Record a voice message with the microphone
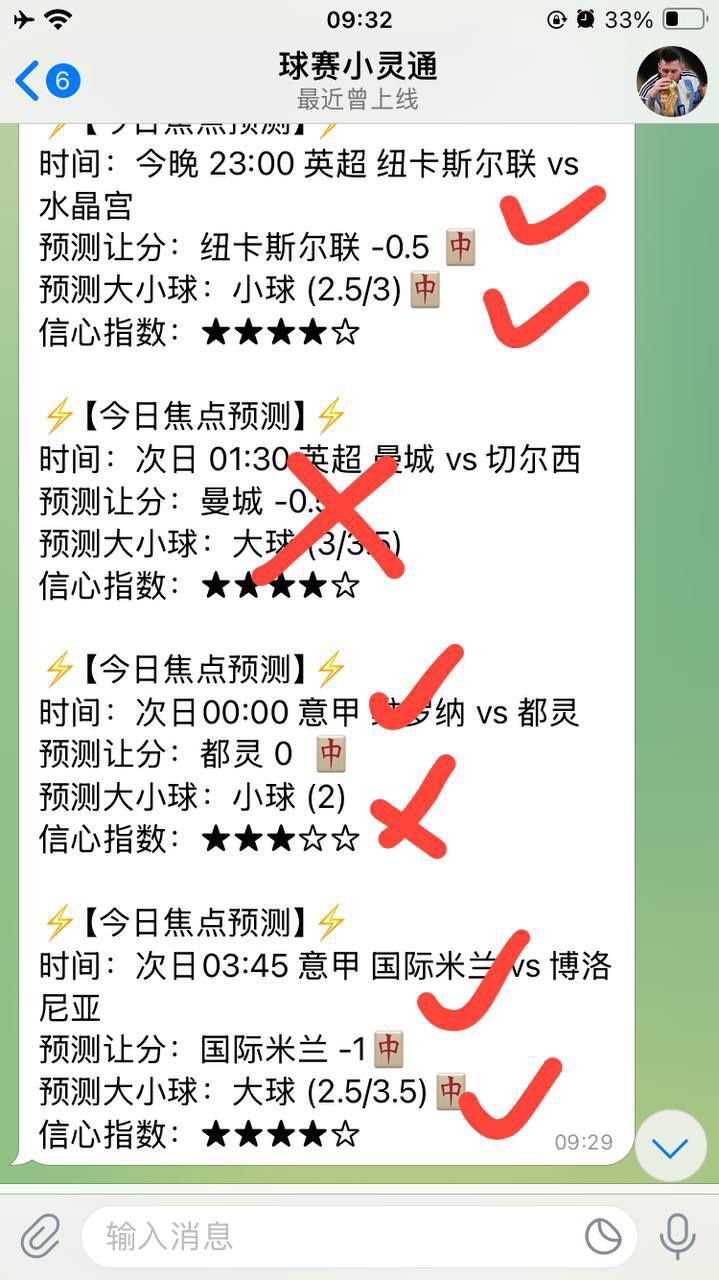This screenshot has width=719, height=1280. tap(677, 1237)
